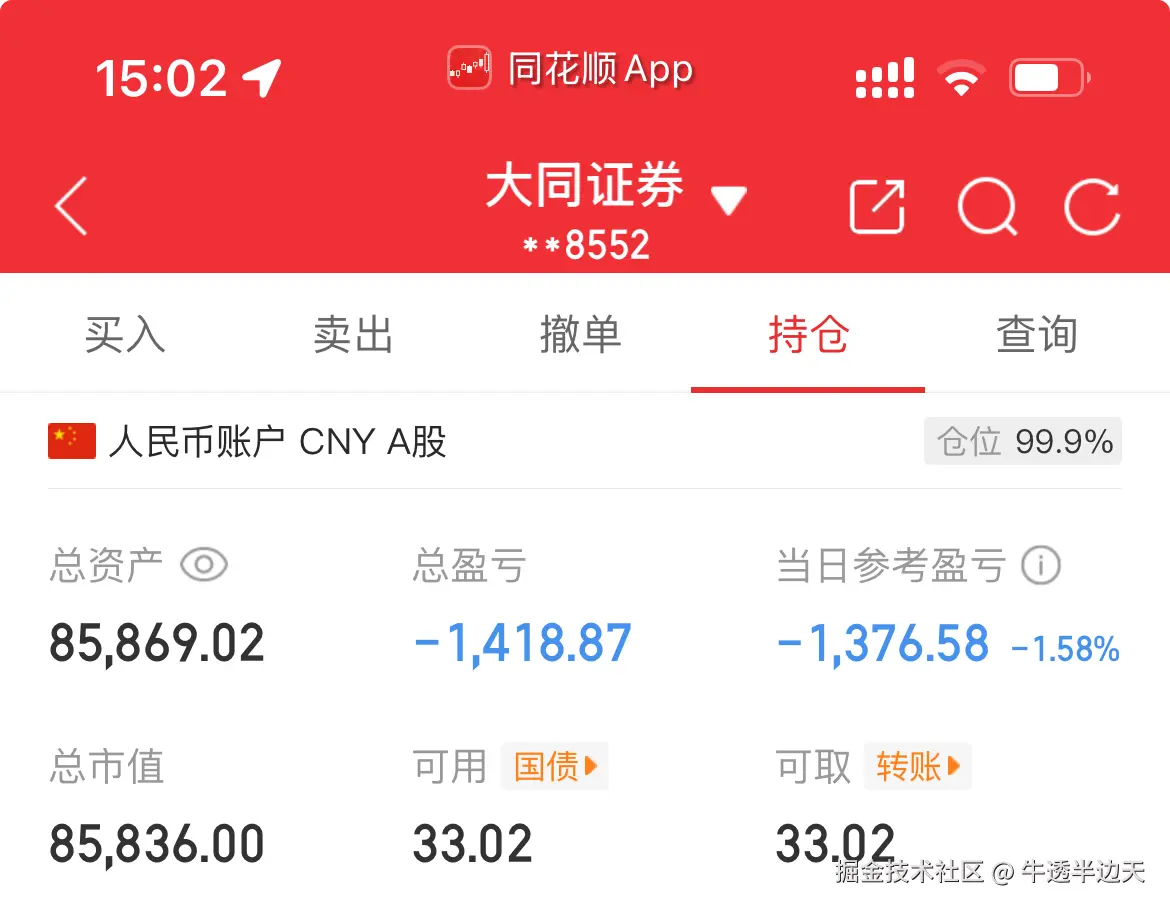Open the 大同证券 account switcher dropdown
This screenshot has height=910, width=1170.
[728, 202]
